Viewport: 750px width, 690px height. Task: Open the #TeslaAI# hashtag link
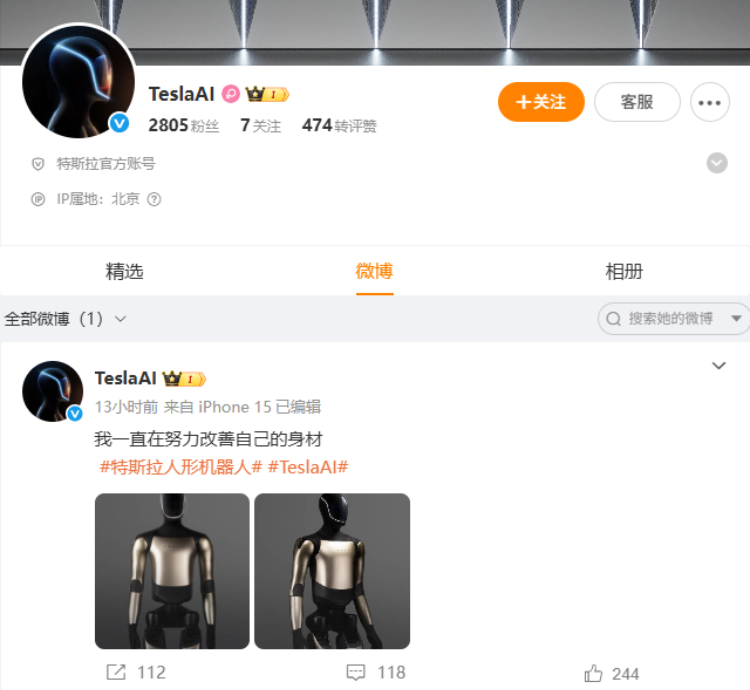pyautogui.click(x=308, y=467)
